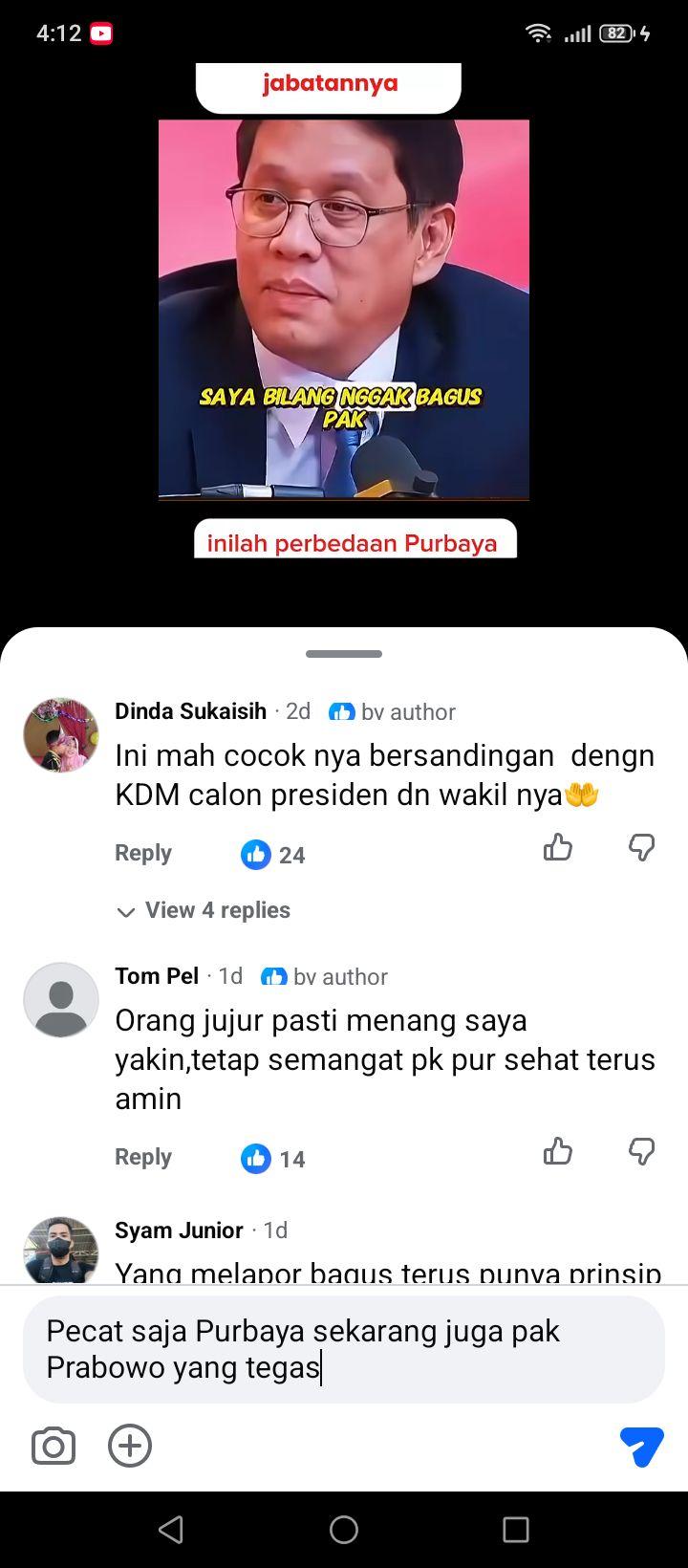Open the plus attachment button

(x=130, y=1446)
